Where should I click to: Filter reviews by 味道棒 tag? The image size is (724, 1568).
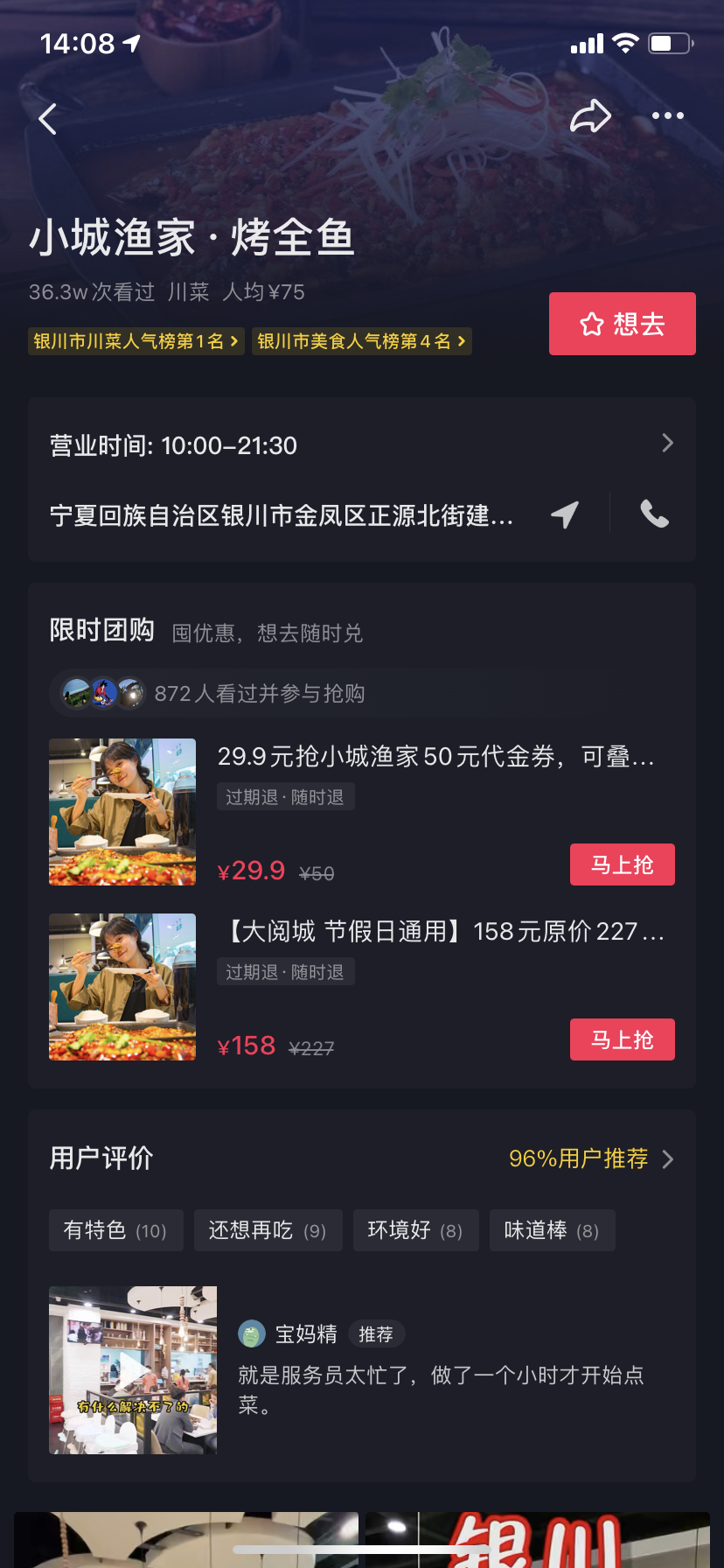(552, 1230)
